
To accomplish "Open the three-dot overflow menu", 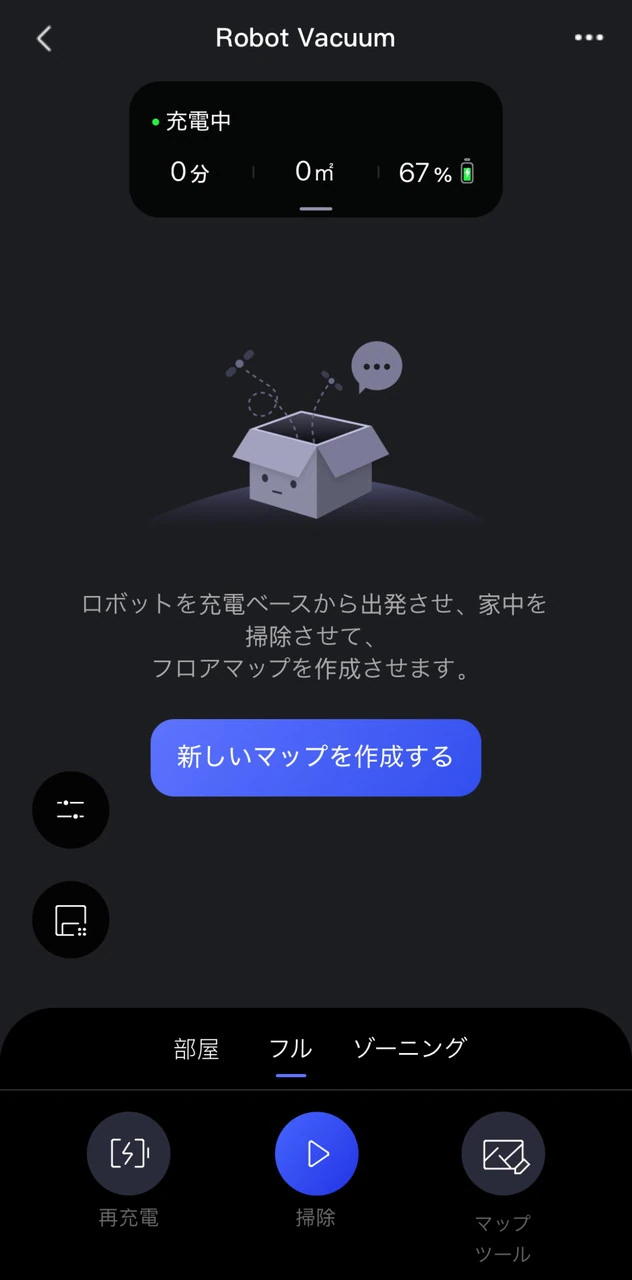I will [589, 38].
